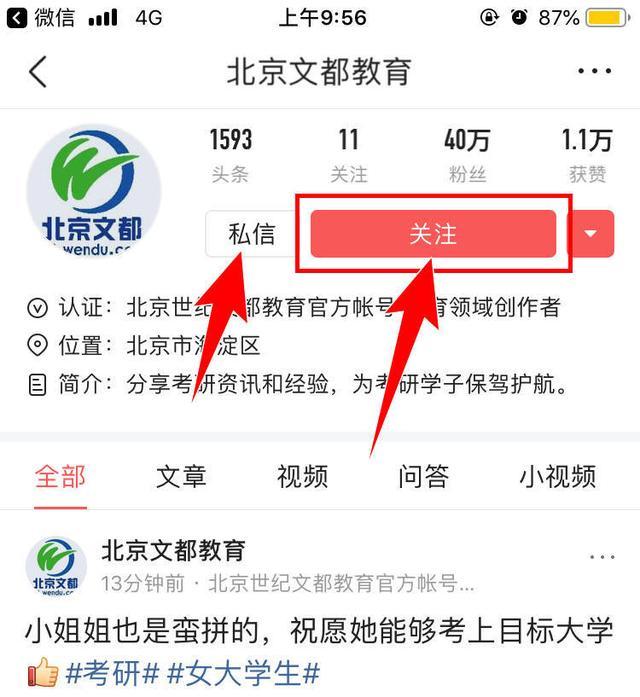Switch to the 小视频 tab
The height and width of the screenshot is (697, 640).
tap(556, 476)
